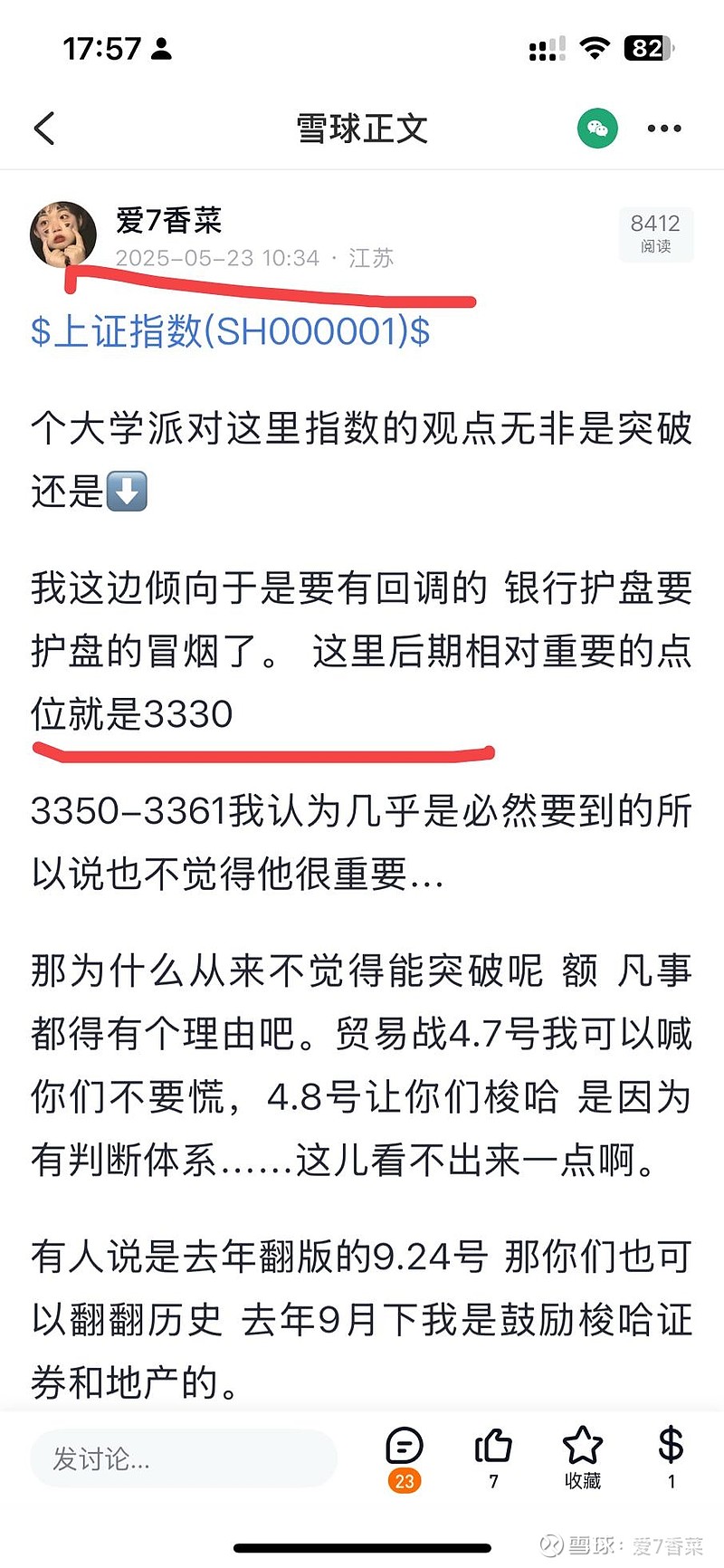This screenshot has height=1568, width=724.
Task: Tap the 发讨论 comment input field
Action: click(x=184, y=1458)
